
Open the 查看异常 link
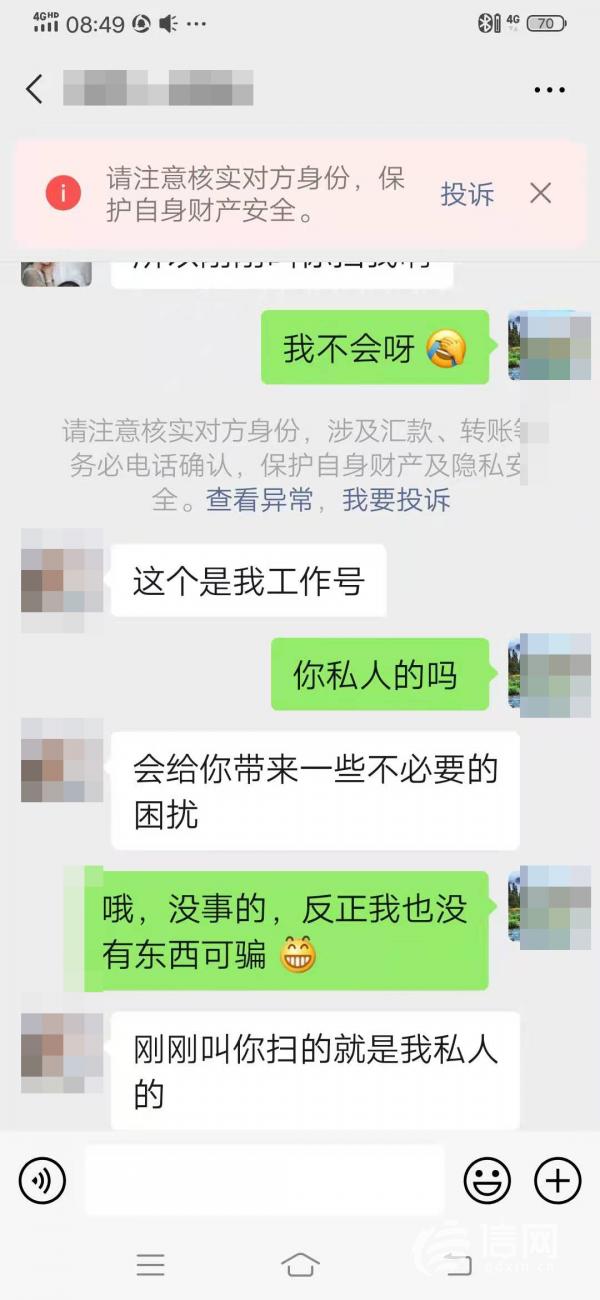pos(260,500)
